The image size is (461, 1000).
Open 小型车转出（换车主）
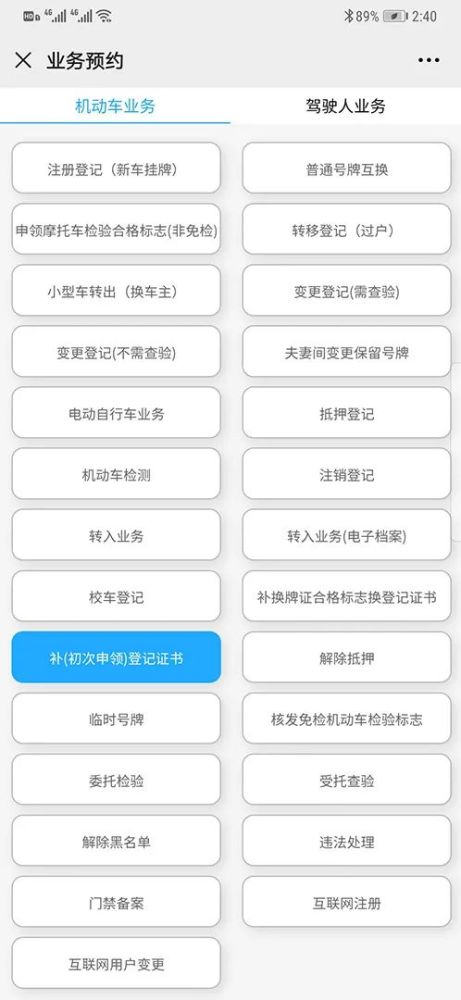tap(116, 291)
